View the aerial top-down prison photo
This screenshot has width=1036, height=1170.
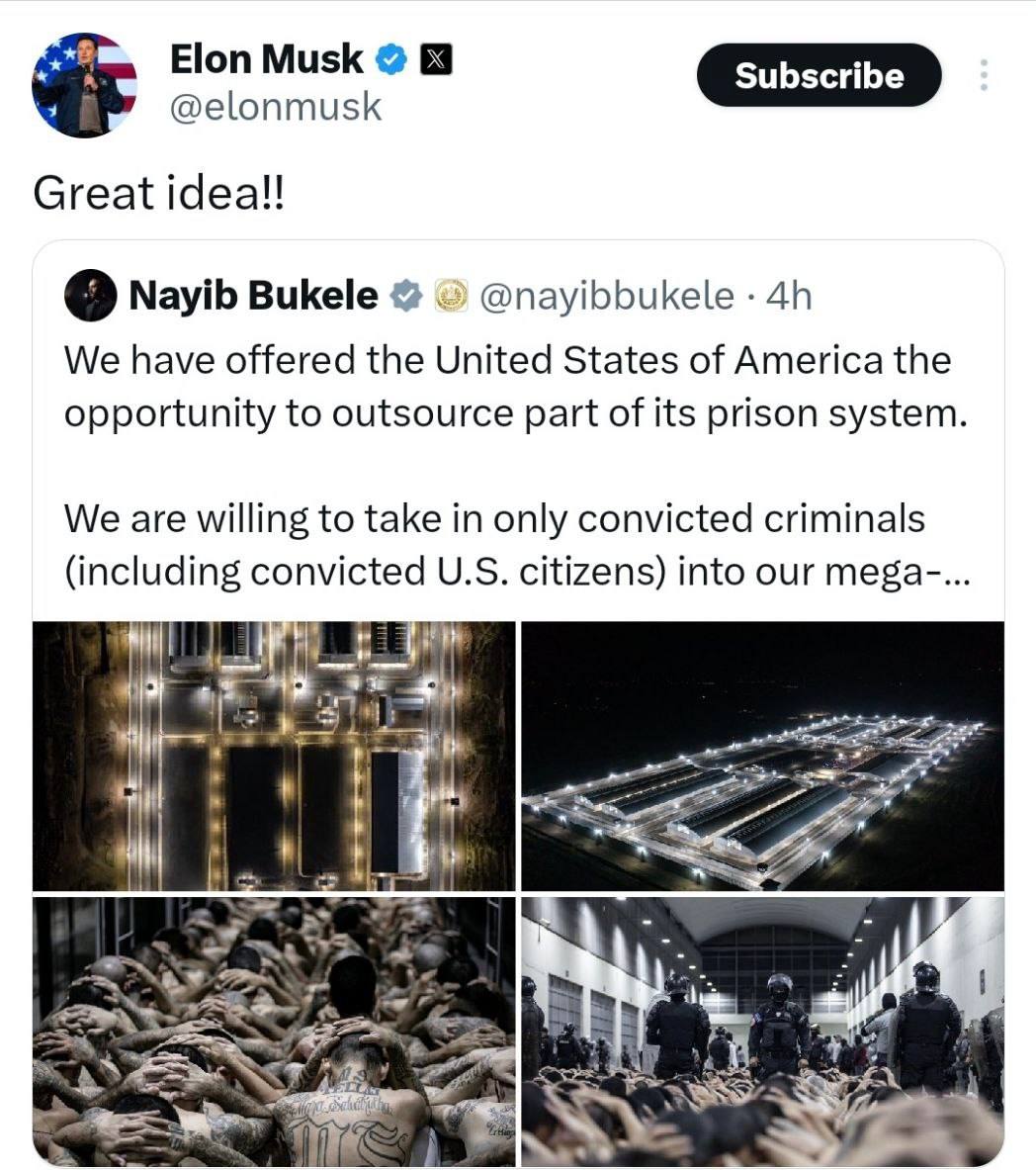pyautogui.click(x=274, y=756)
